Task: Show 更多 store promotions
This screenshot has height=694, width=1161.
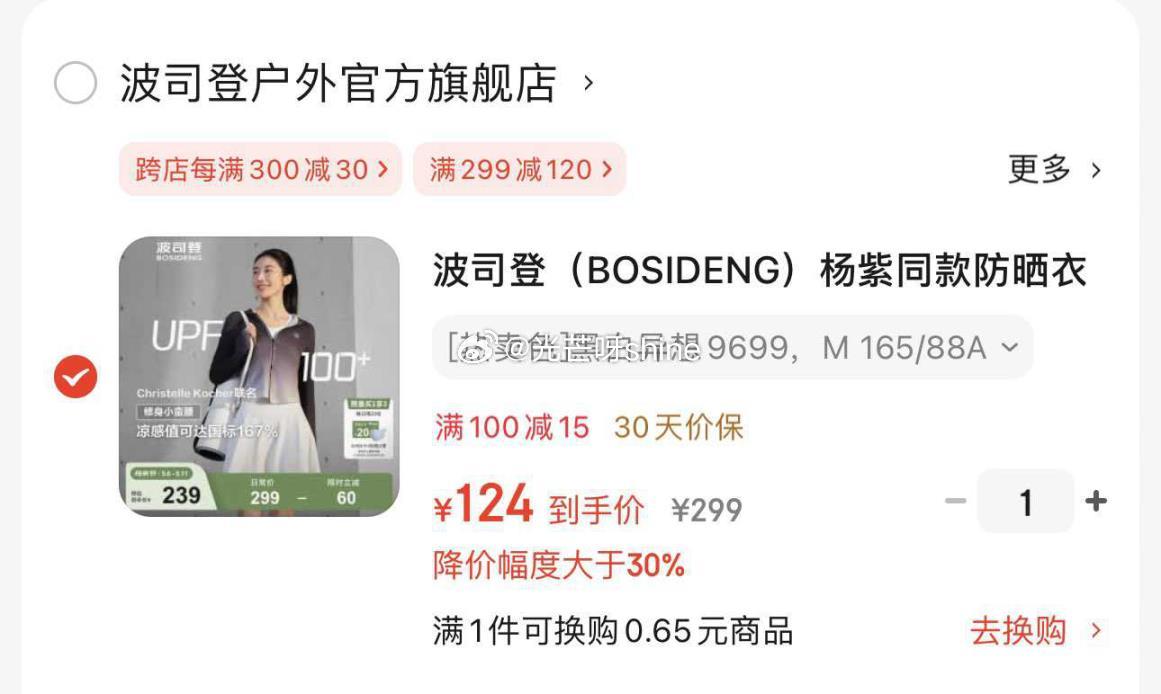Action: tap(1053, 170)
